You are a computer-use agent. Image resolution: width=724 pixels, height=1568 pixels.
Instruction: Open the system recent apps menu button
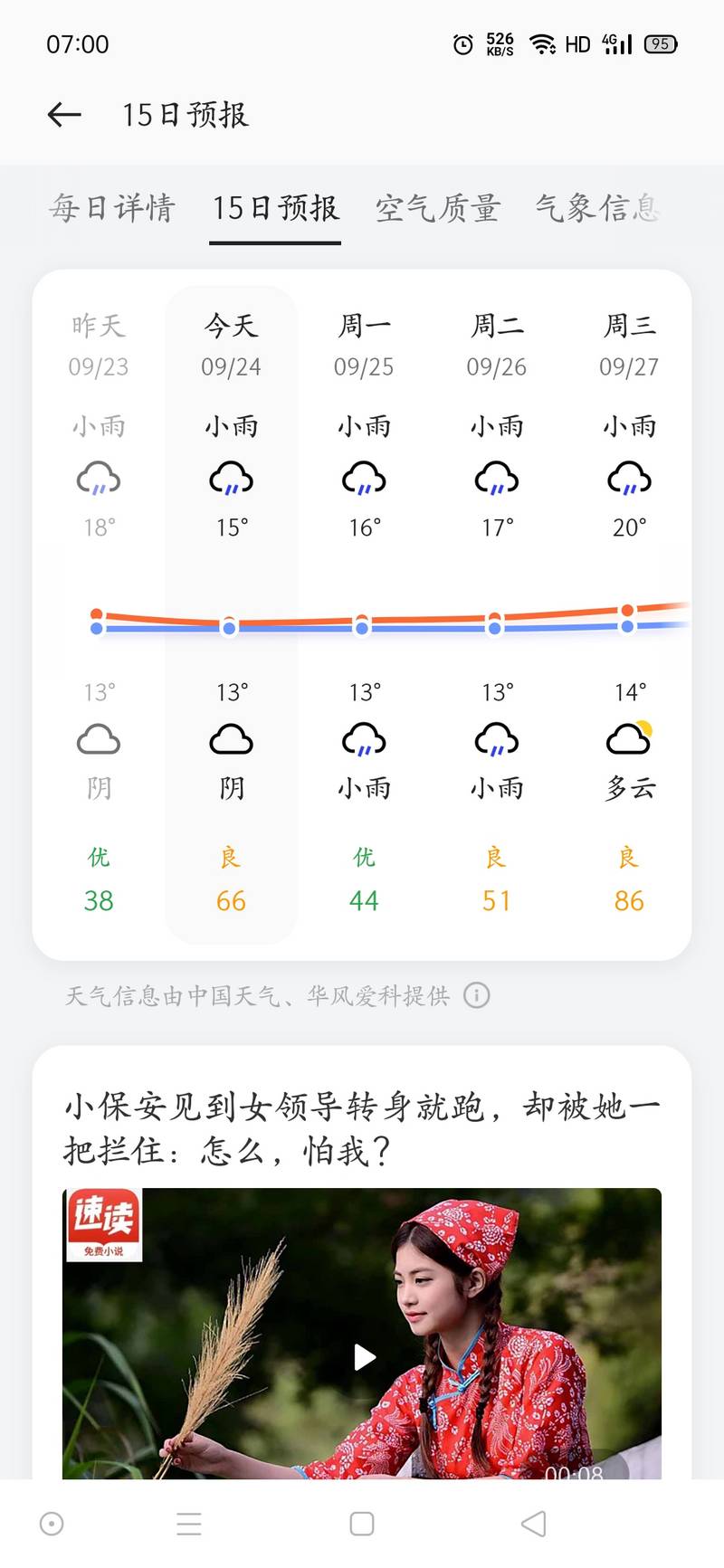189,1524
